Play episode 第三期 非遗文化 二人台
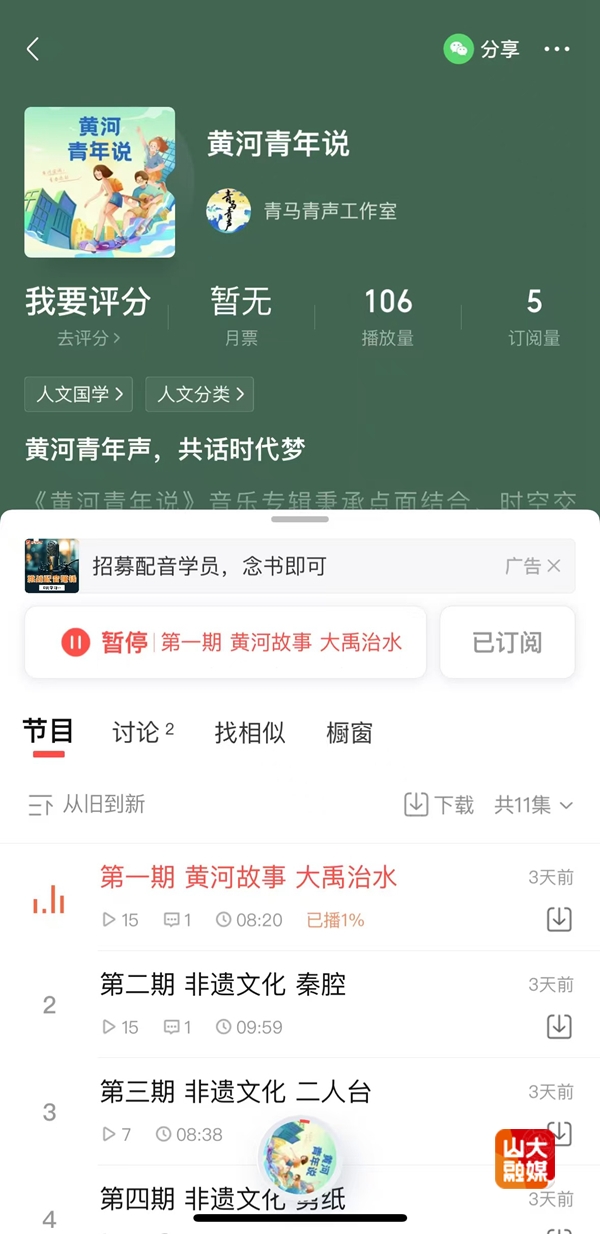 [235, 1092]
